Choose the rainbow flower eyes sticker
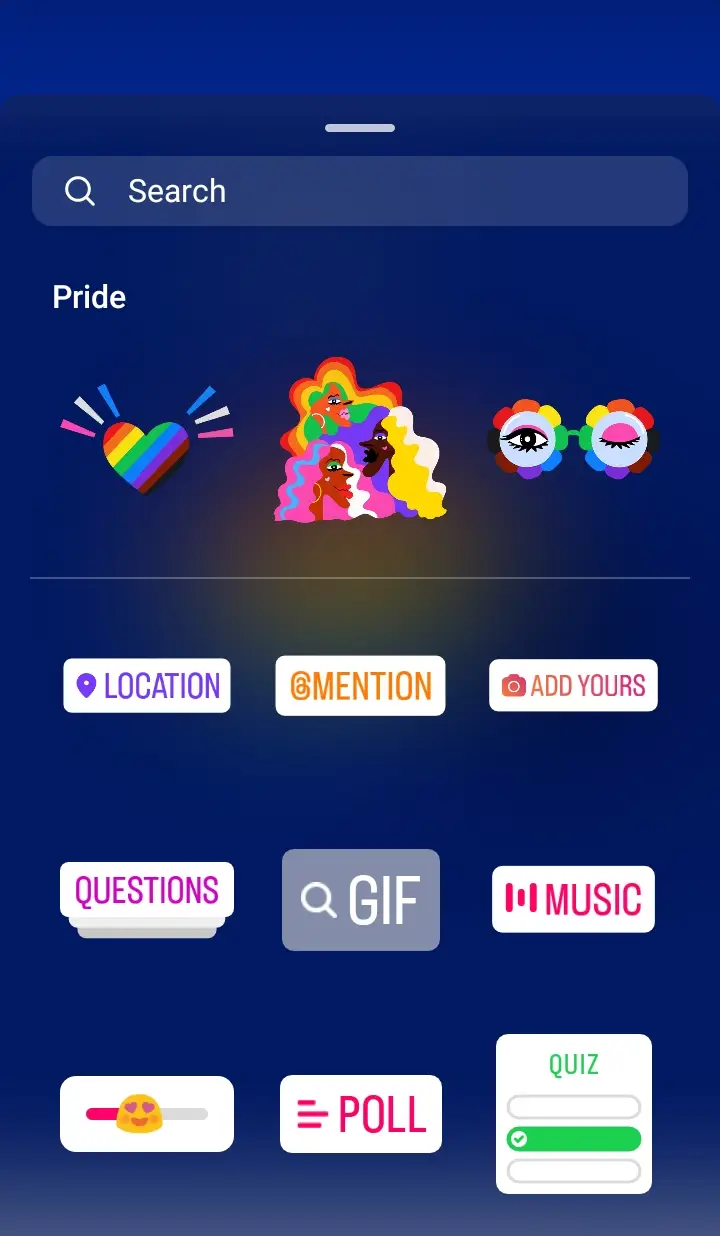This screenshot has width=720, height=1236. point(573,440)
